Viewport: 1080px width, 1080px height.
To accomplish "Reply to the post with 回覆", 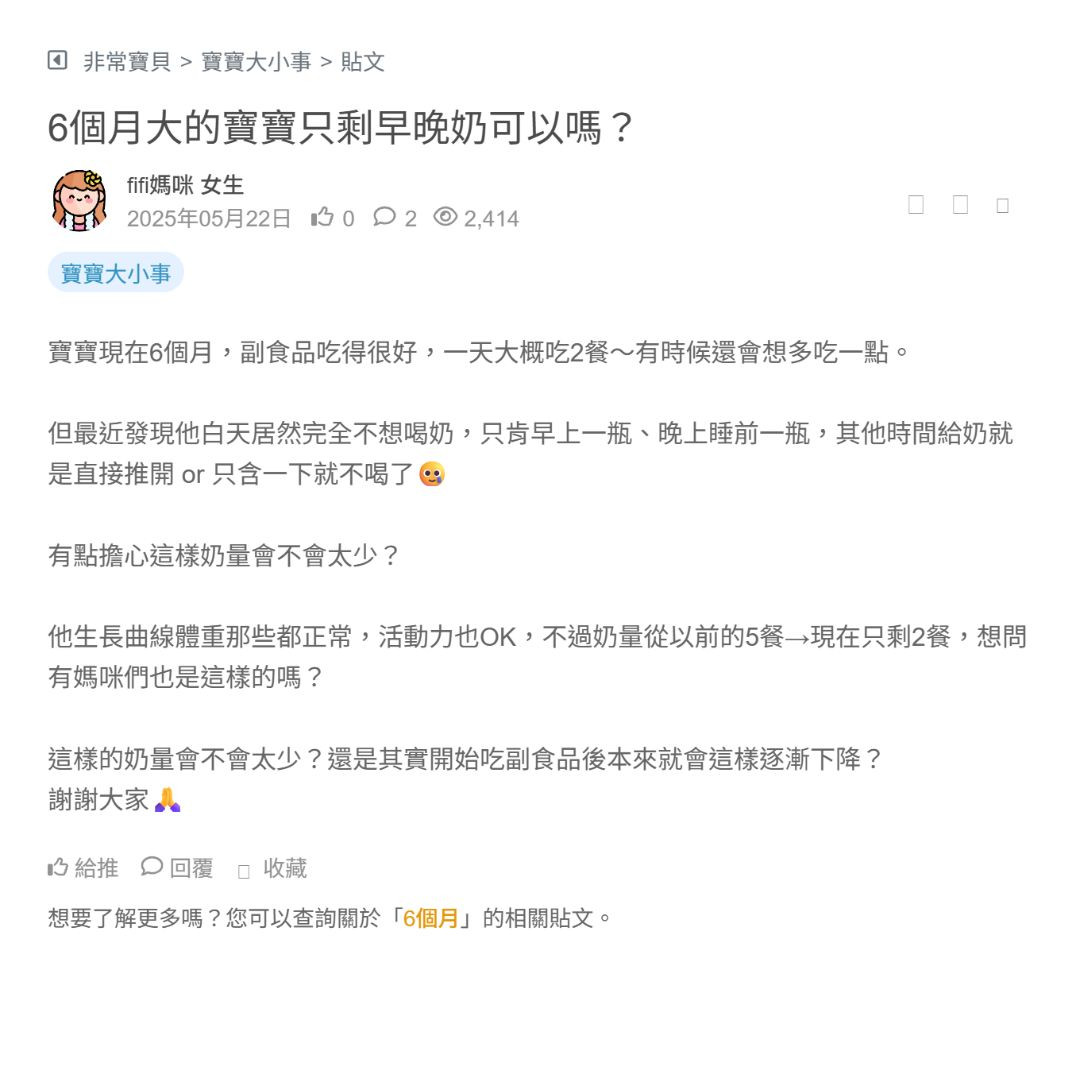I will tap(178, 868).
